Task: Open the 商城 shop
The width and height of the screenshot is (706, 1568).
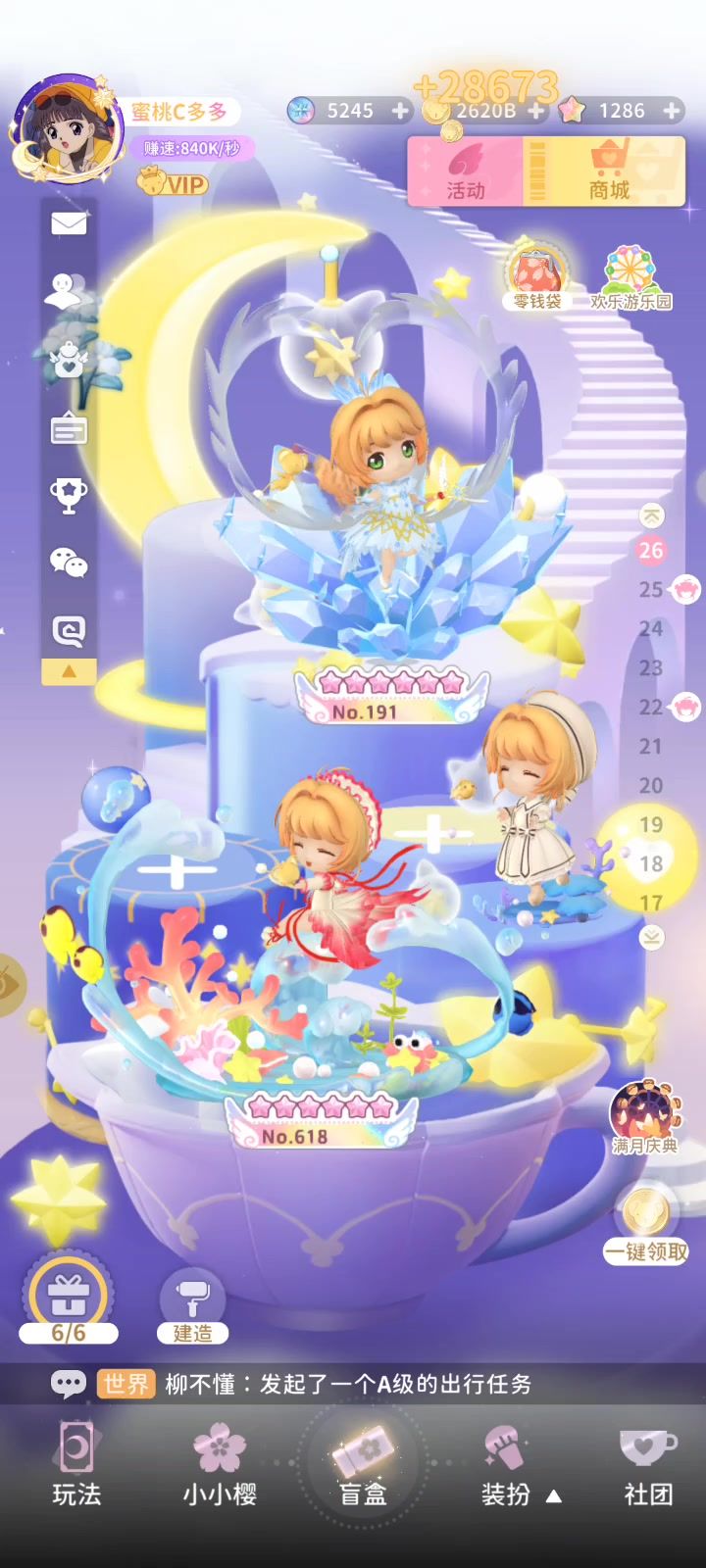Action: [x=609, y=172]
